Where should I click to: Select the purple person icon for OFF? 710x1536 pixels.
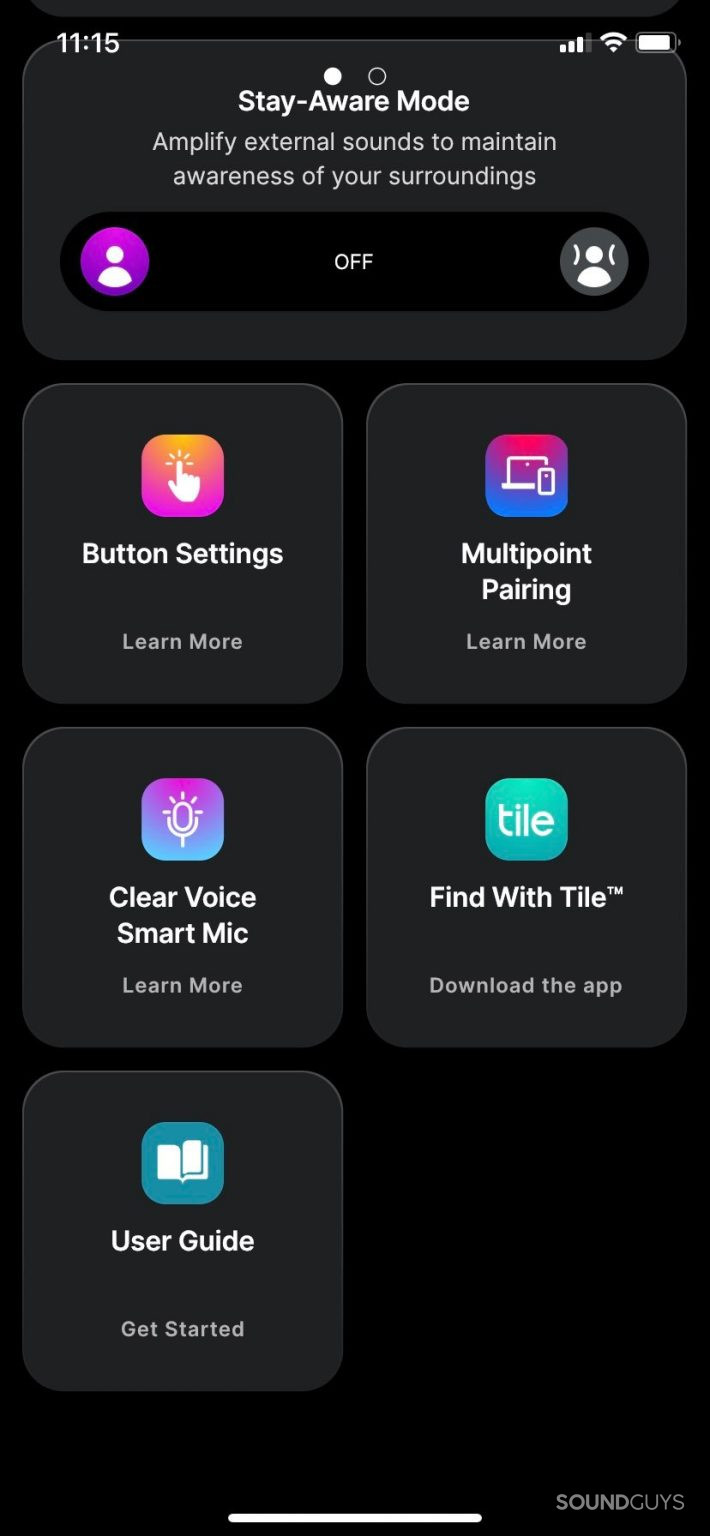pos(115,262)
